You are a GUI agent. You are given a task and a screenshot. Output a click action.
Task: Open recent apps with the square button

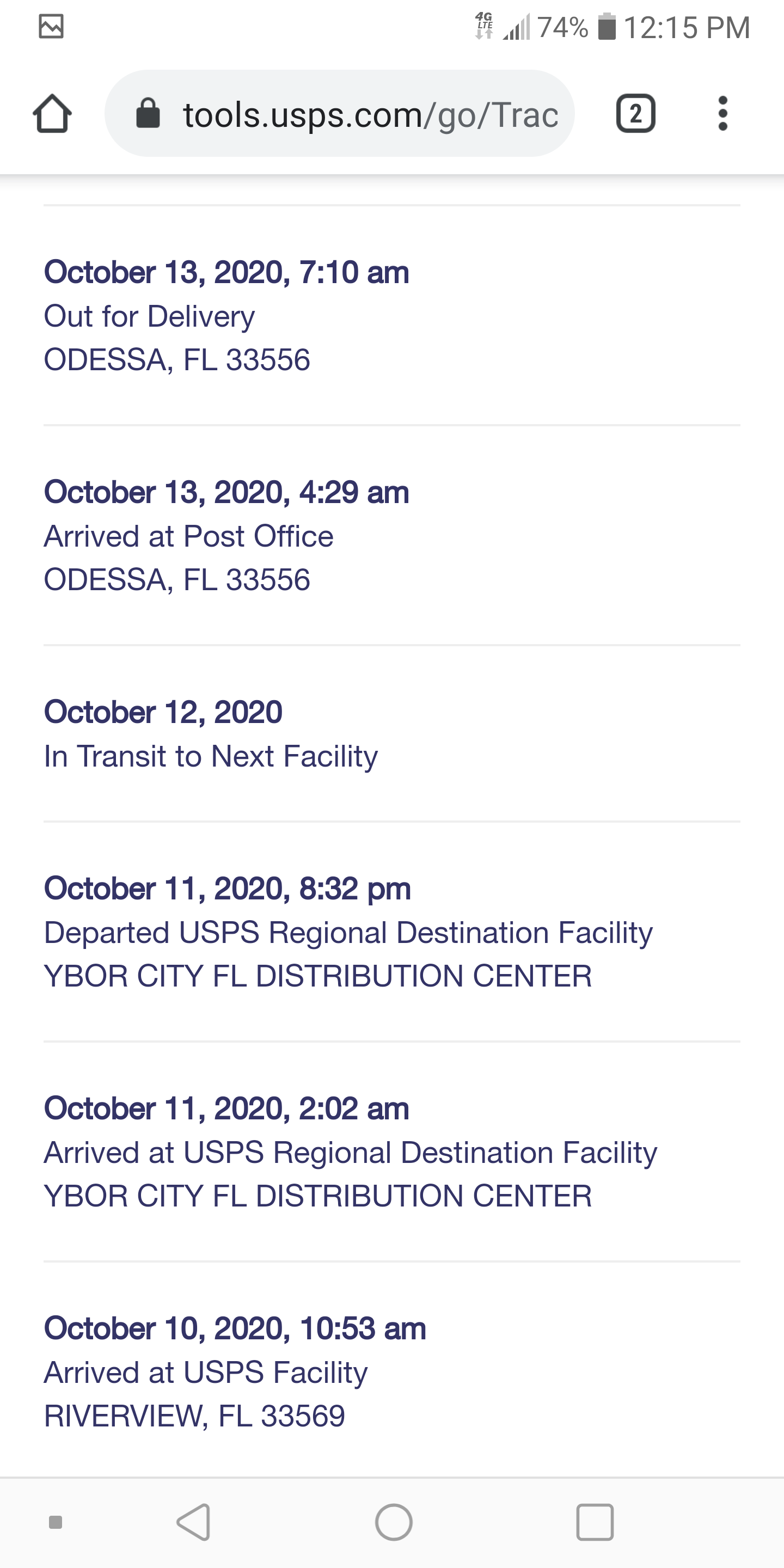(595, 1523)
